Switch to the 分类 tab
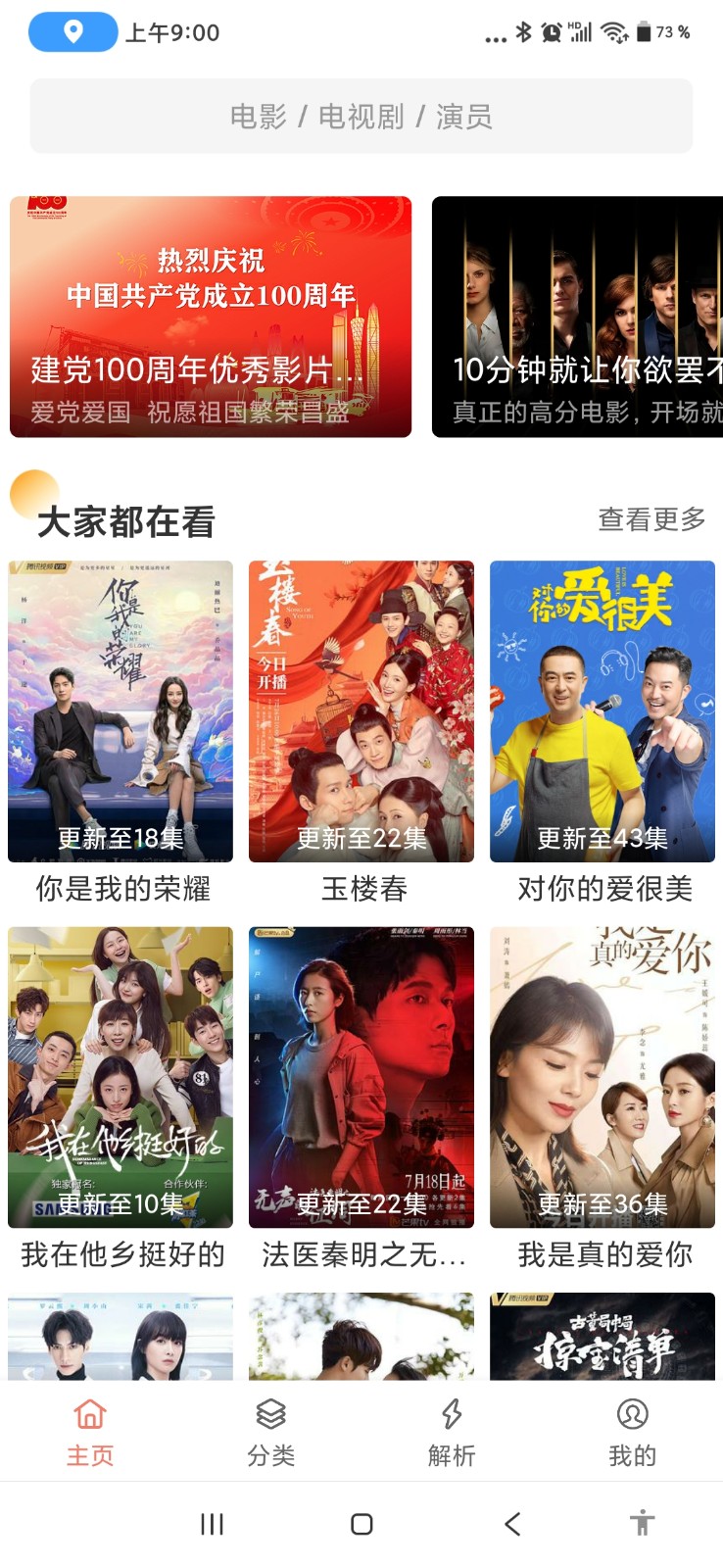 271,1432
